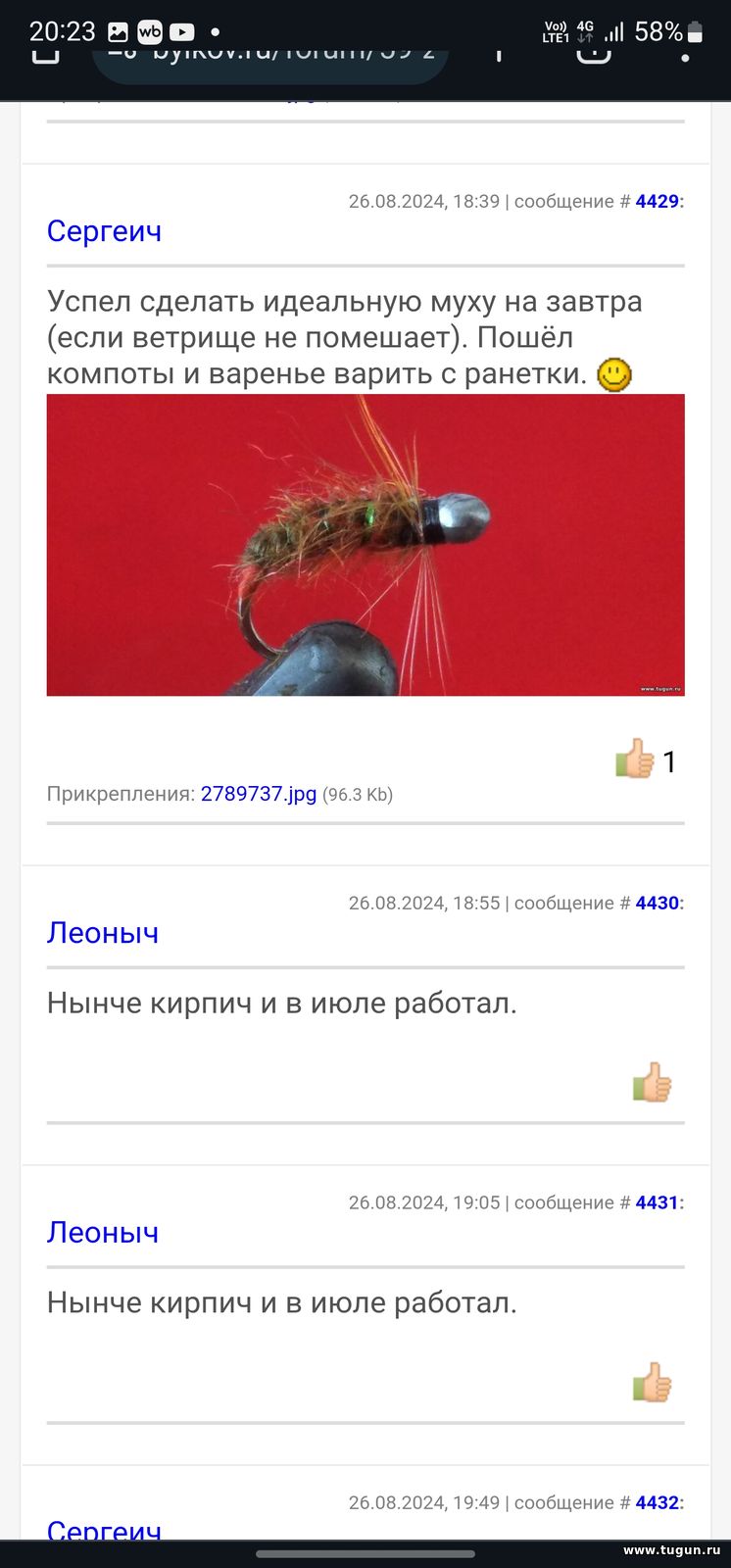Open message number 4429 link
The height and width of the screenshot is (1568, 731).
tap(658, 201)
